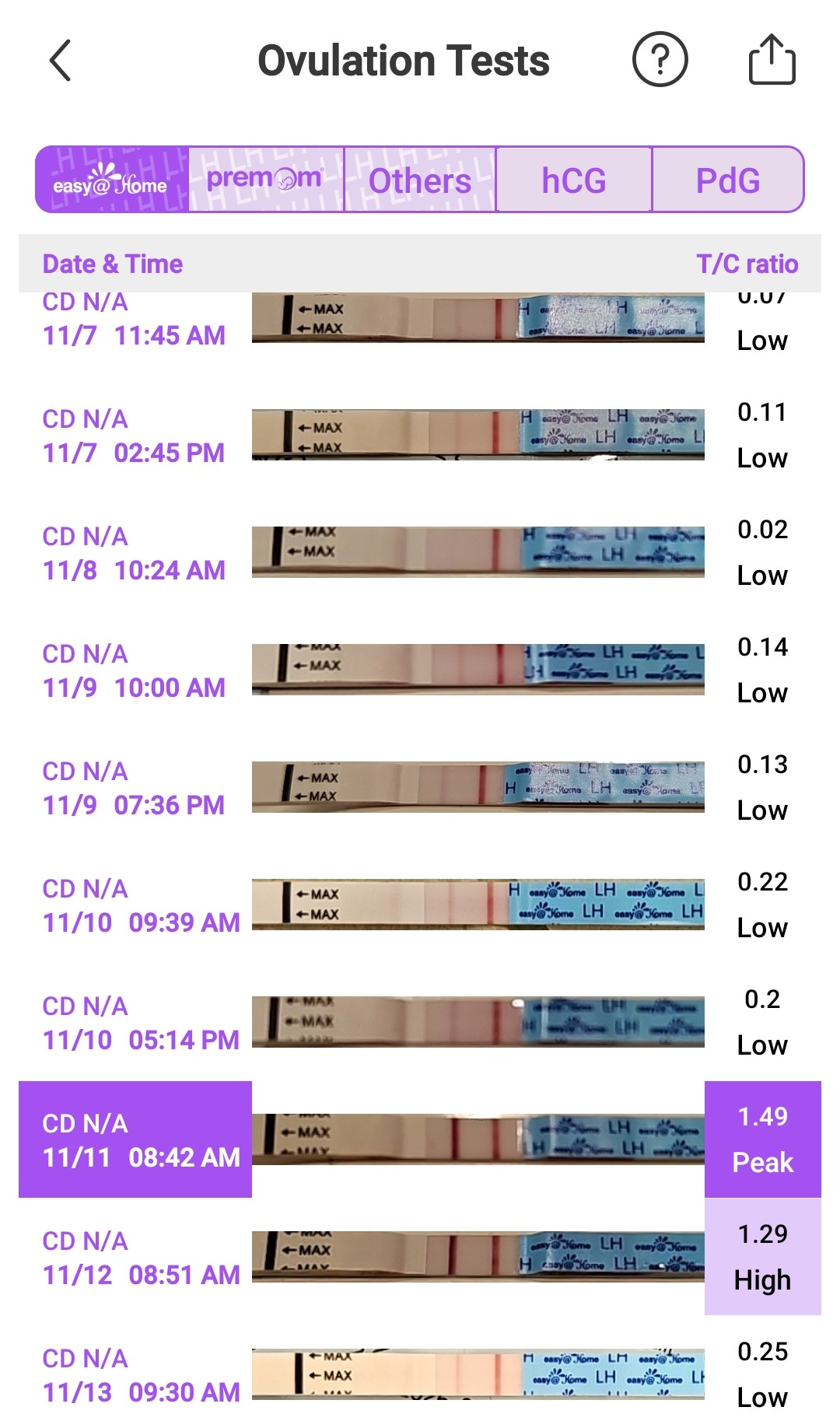This screenshot has width=840, height=1428.
Task: Switch to the hCG tab
Action: point(573,180)
